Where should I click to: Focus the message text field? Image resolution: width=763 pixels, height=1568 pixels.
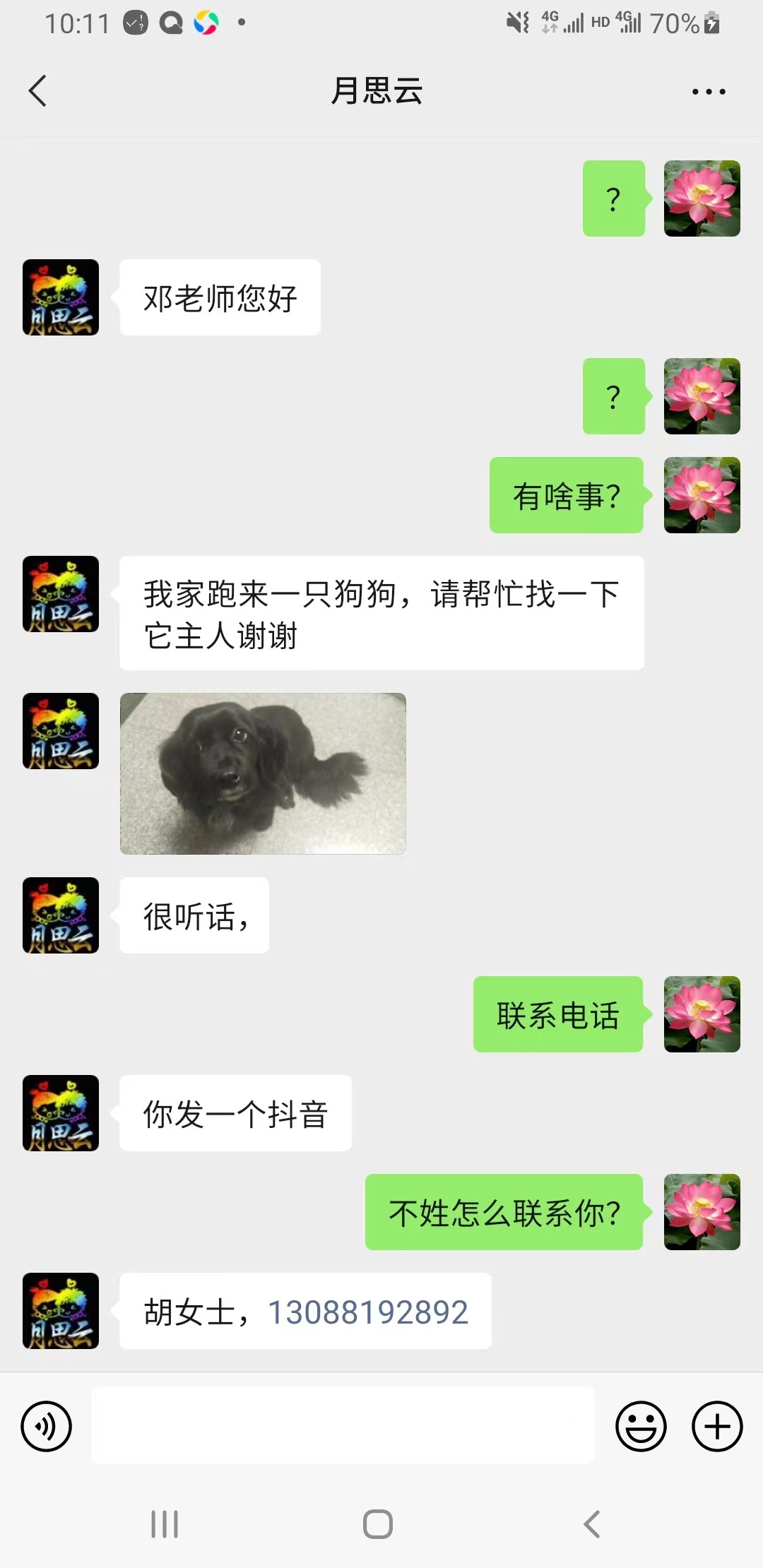(x=343, y=1425)
